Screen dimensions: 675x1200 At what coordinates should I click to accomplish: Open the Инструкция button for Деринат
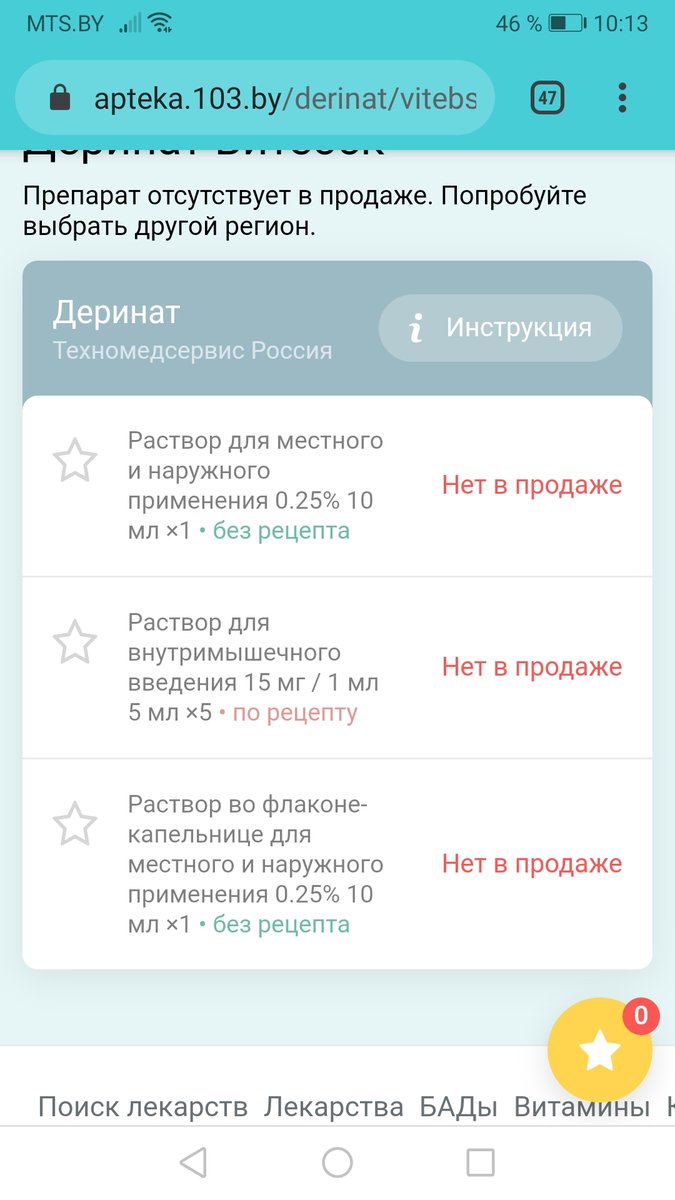[x=500, y=328]
